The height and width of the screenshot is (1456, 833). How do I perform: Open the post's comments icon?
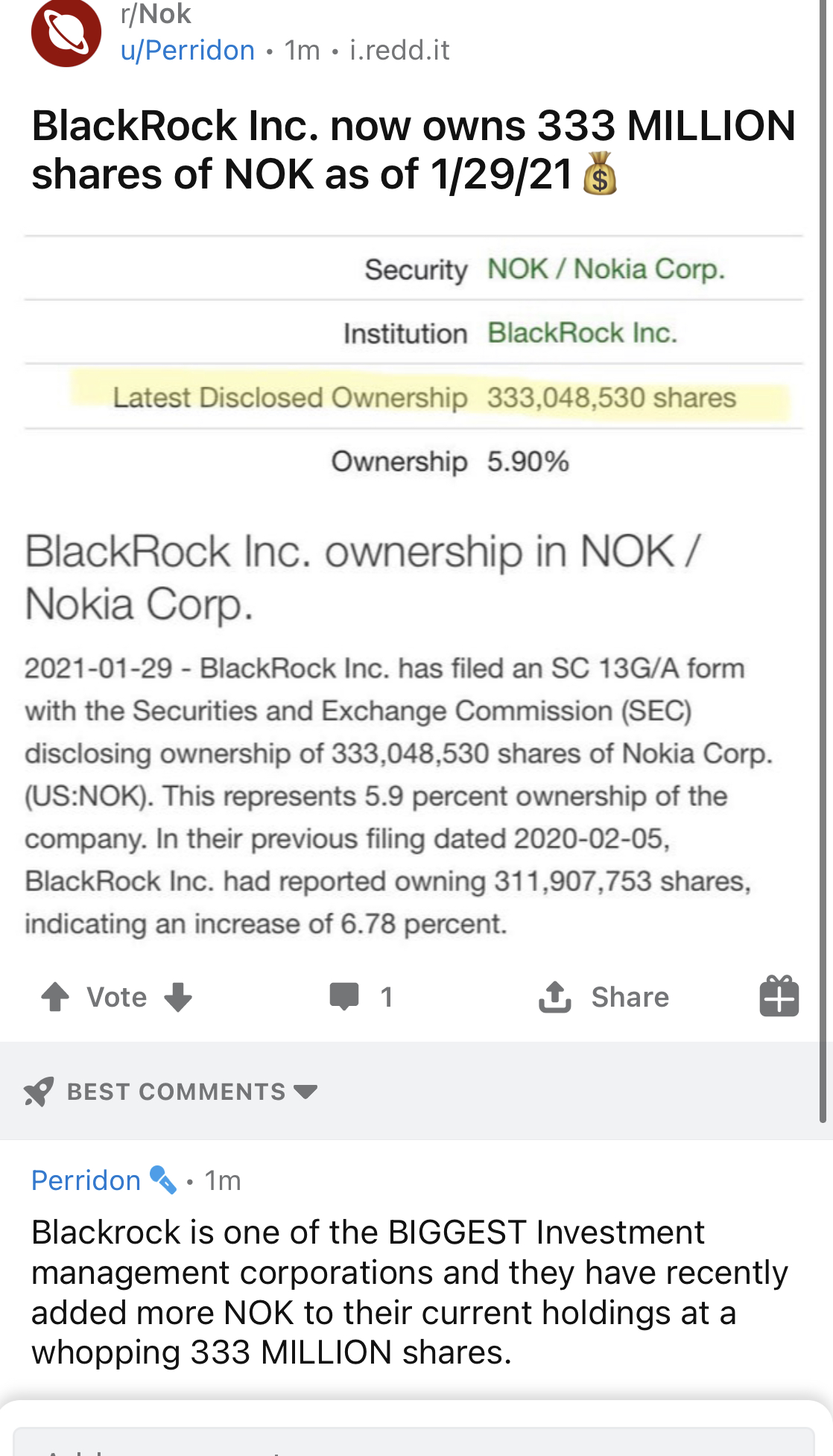pos(344,996)
